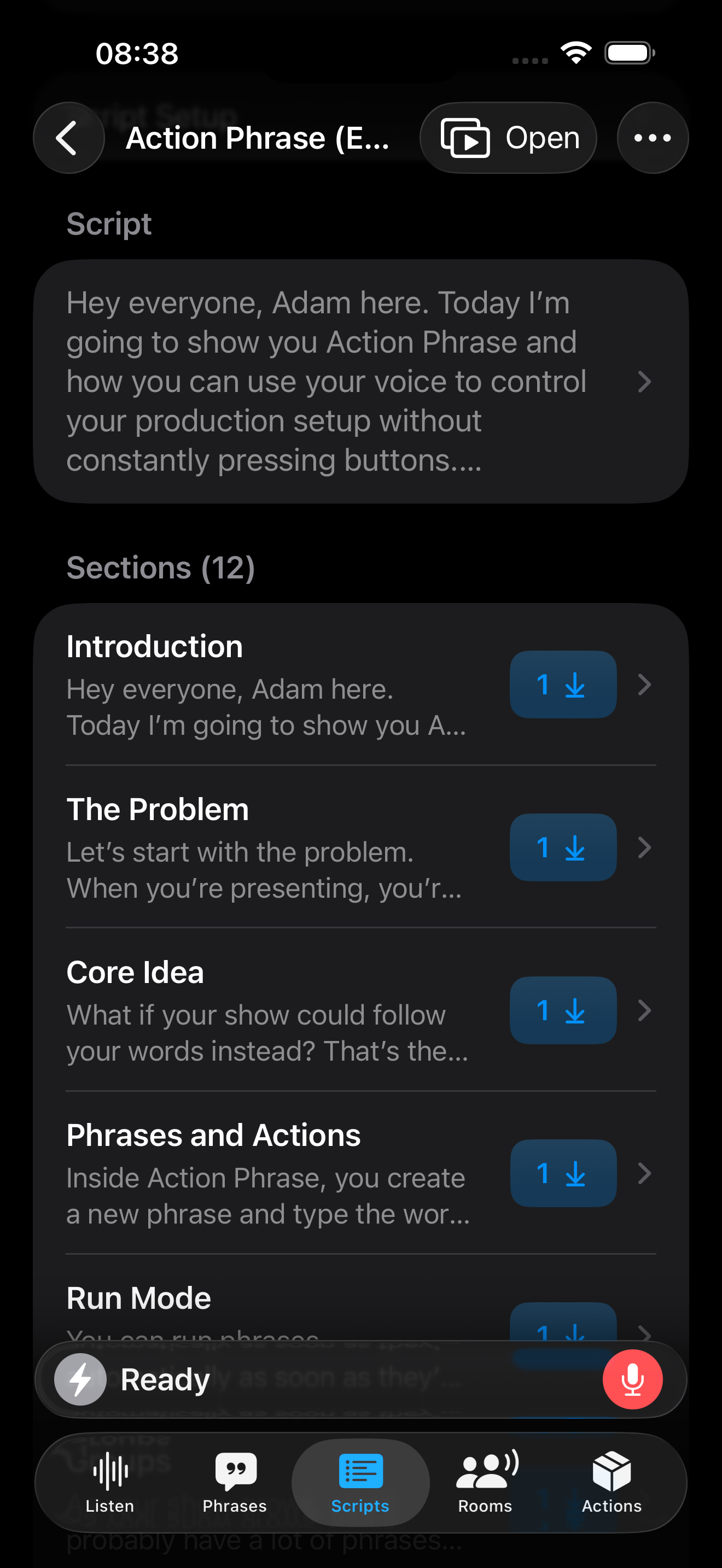
Task: Tap the action badge on The Problem
Action: tap(562, 848)
